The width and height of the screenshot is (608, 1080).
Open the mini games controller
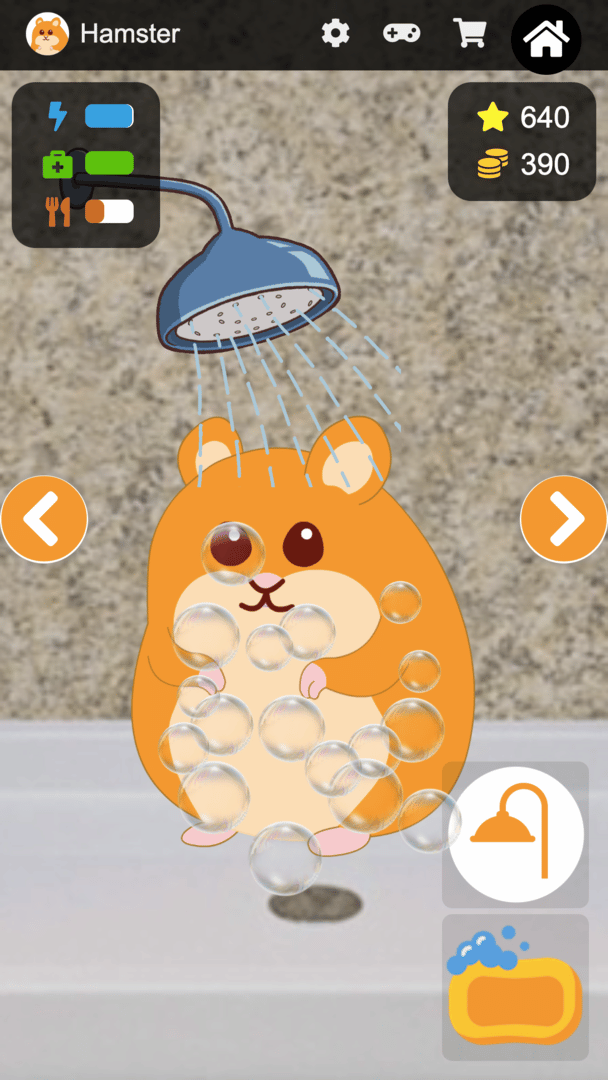click(401, 34)
